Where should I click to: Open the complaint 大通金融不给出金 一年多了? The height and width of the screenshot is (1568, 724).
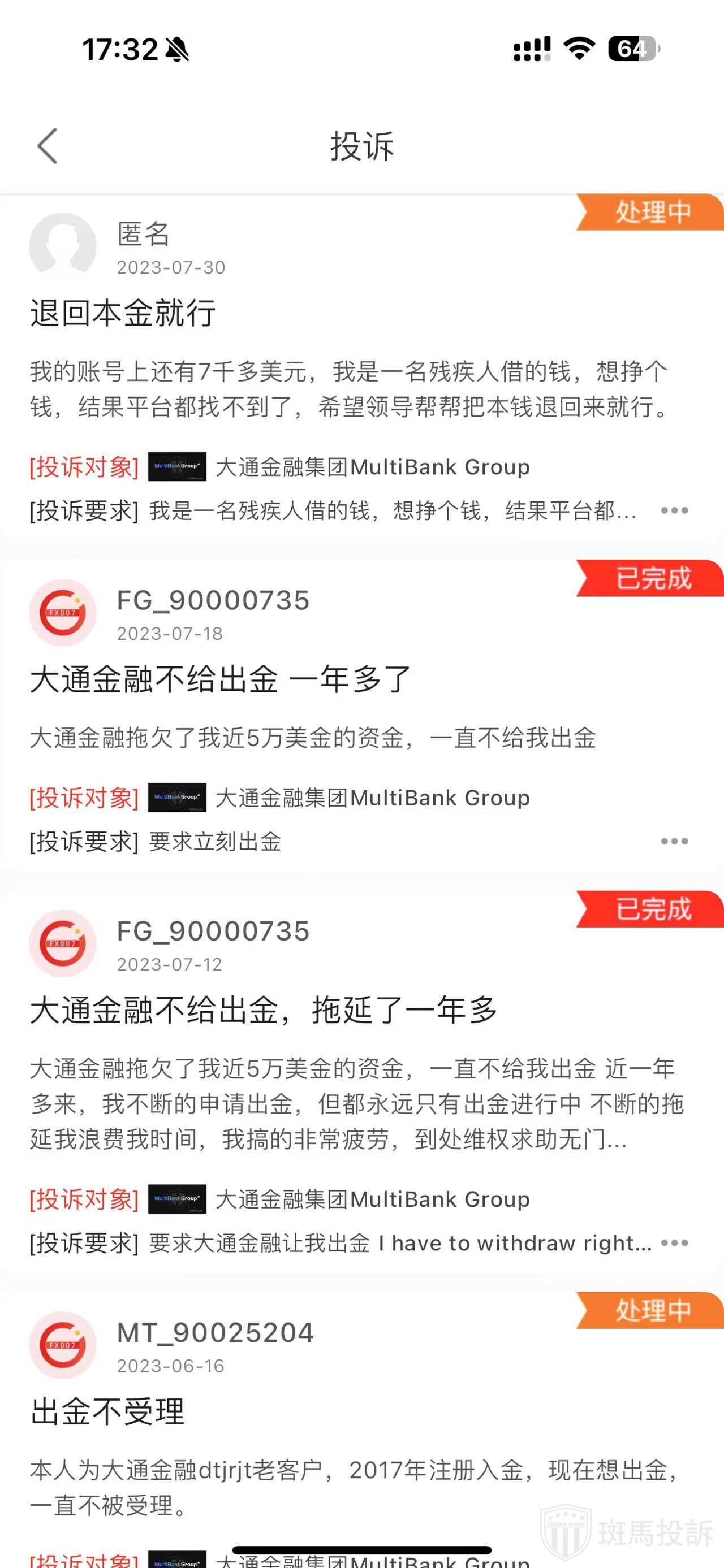coord(221,679)
